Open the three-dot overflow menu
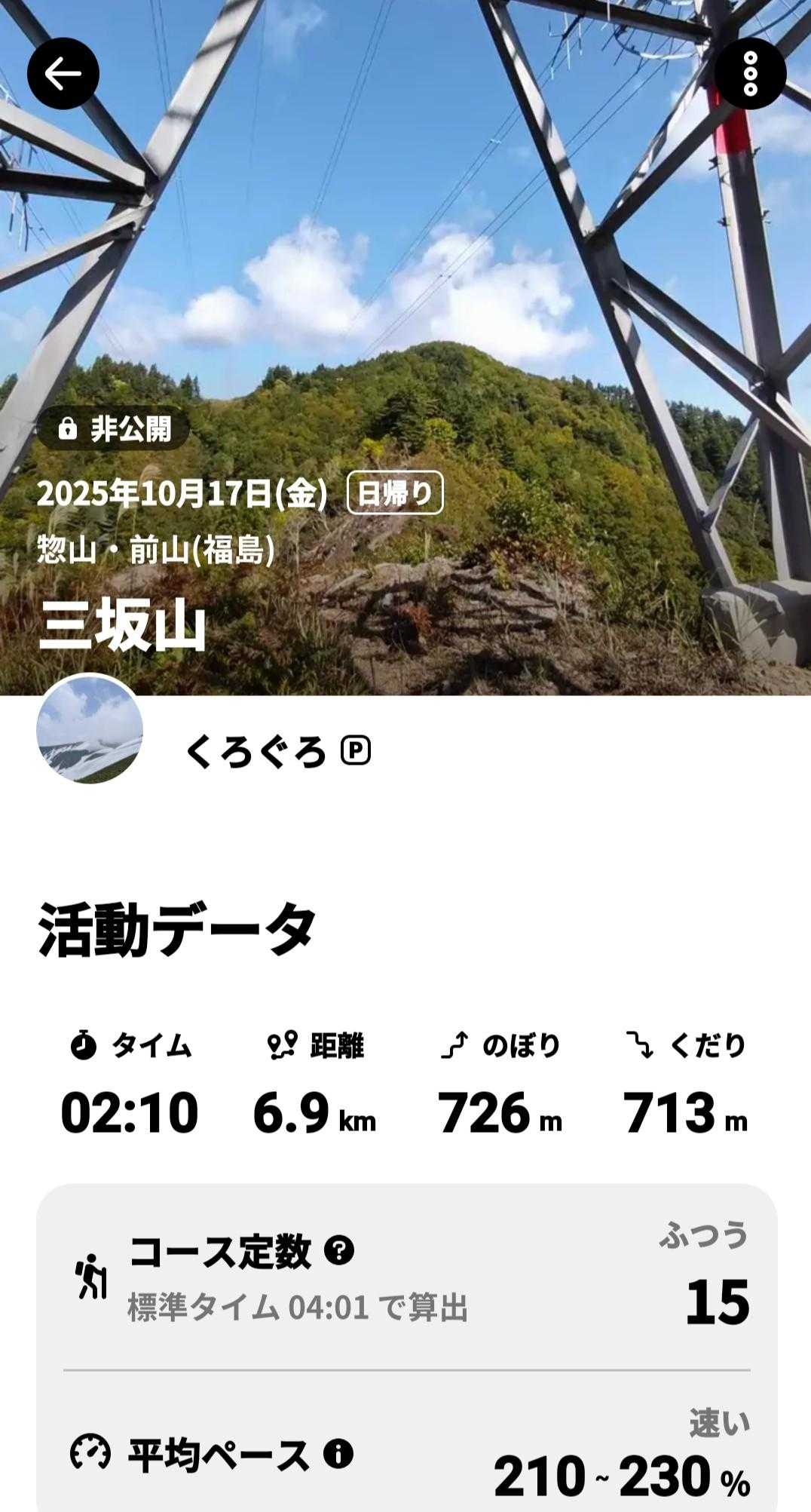 pyautogui.click(x=750, y=74)
